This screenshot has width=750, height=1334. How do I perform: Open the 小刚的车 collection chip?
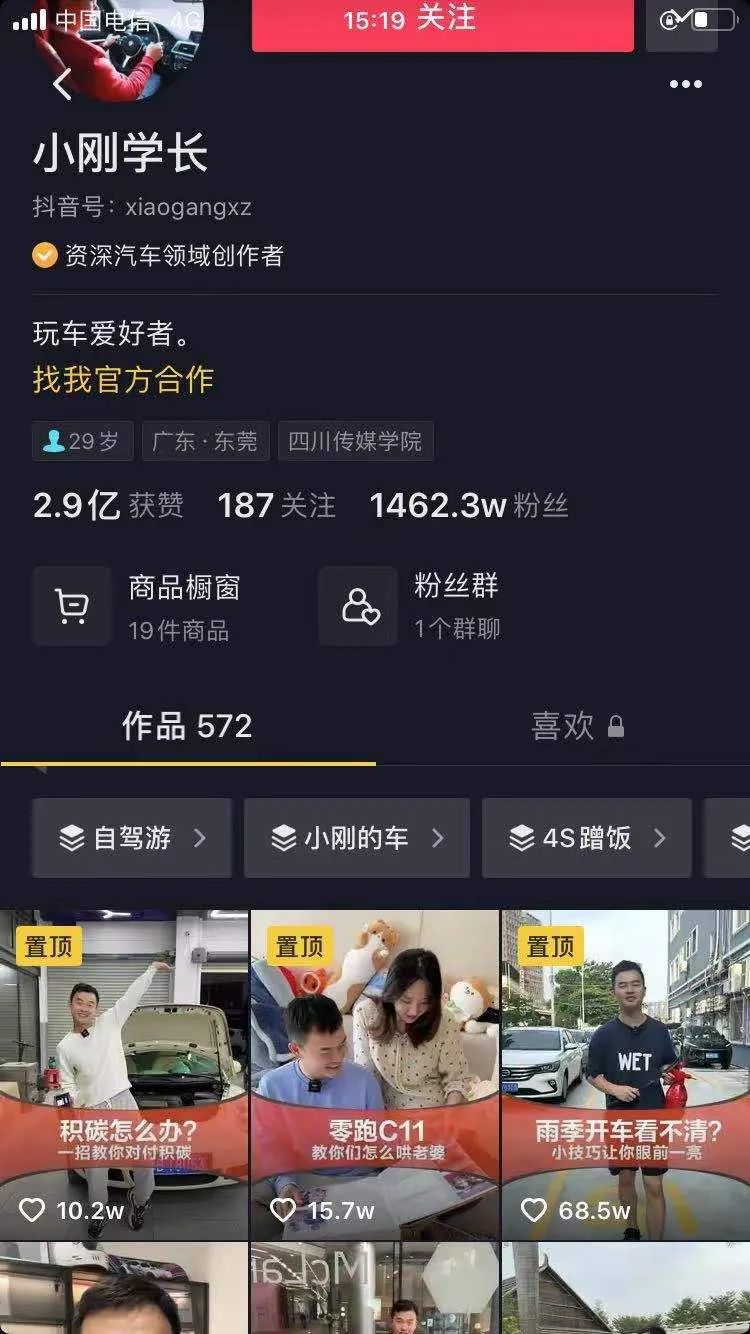tap(356, 838)
